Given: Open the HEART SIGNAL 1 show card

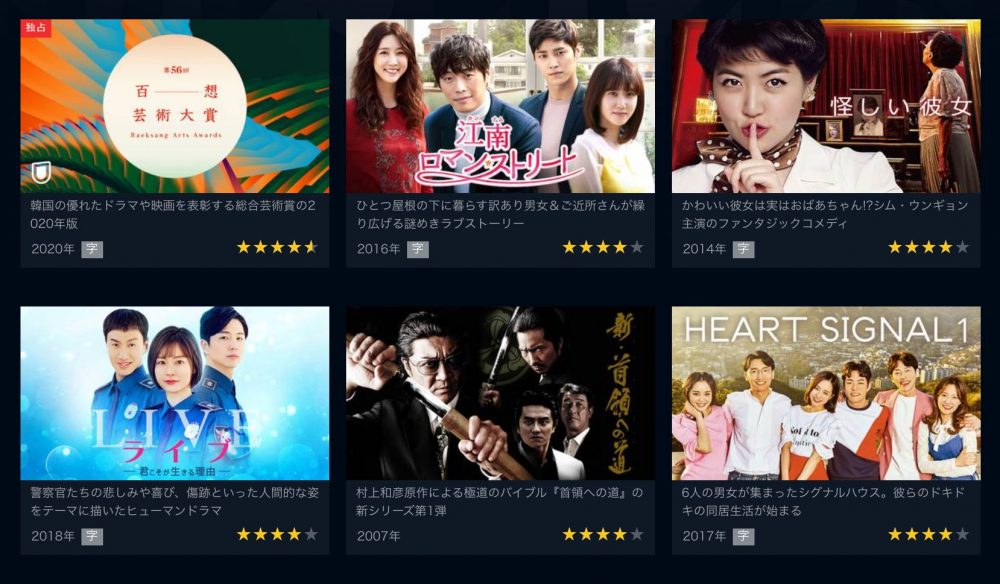Looking at the screenshot, I should click(826, 393).
